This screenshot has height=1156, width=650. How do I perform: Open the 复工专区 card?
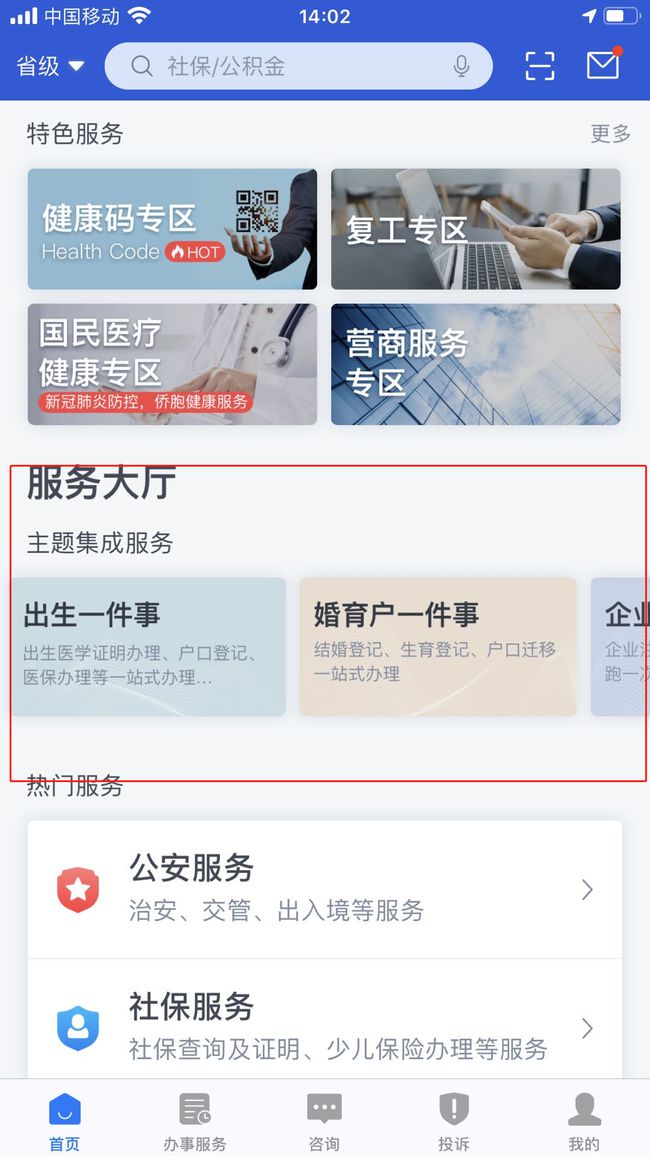pyautogui.click(x=475, y=229)
